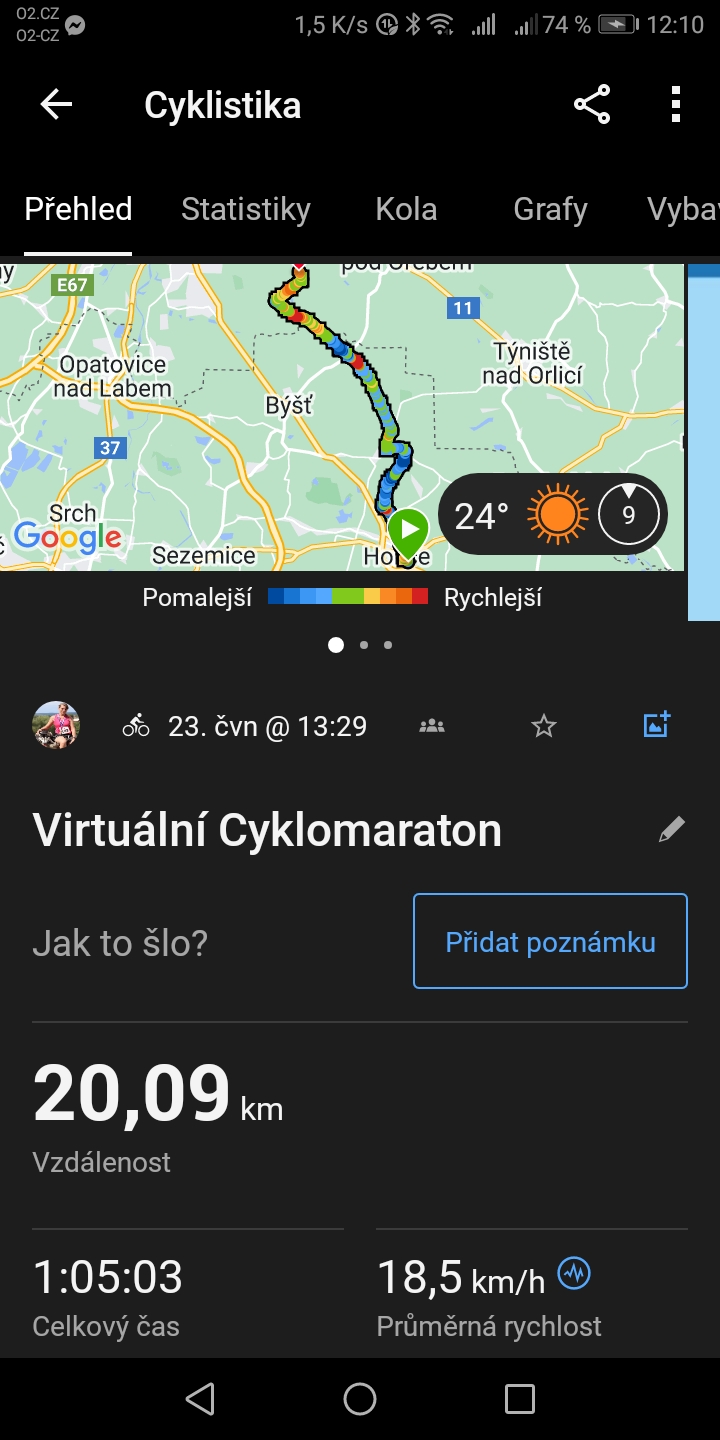The width and height of the screenshot is (720, 1440).
Task: Open the profile photo avatar
Action: tap(56, 725)
